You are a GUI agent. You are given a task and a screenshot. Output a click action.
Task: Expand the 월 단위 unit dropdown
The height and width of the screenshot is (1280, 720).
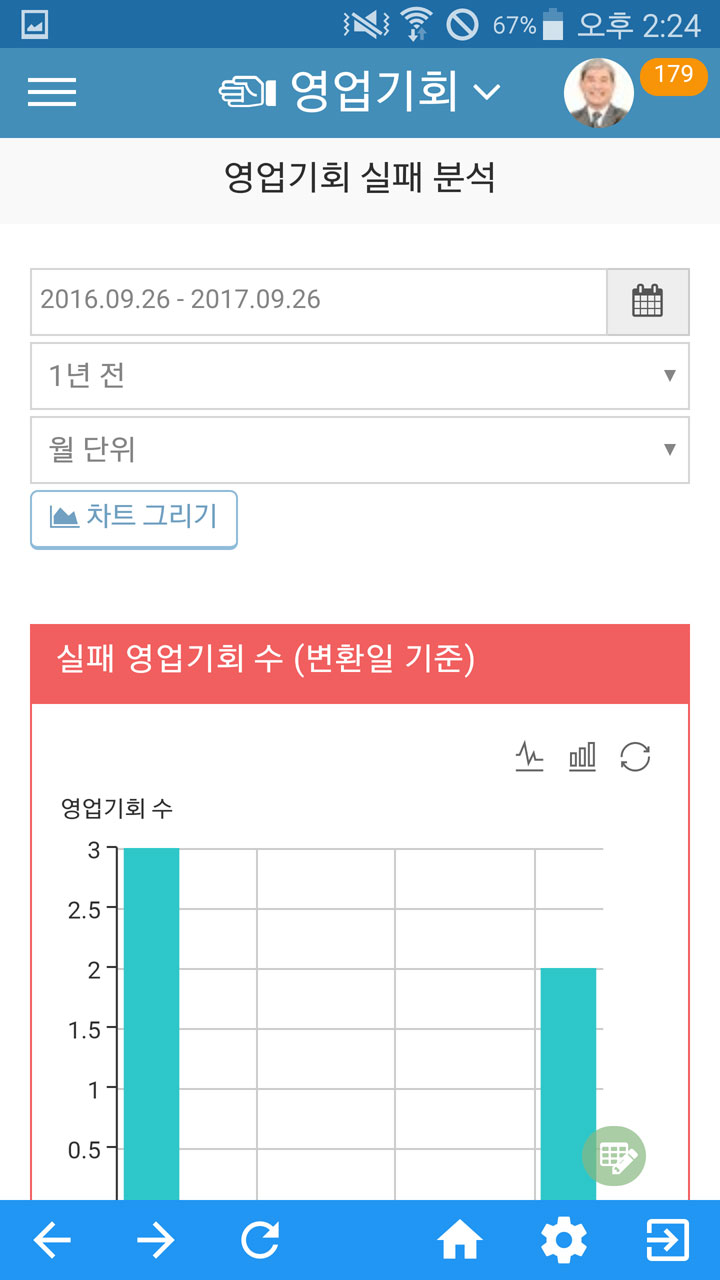pos(360,450)
